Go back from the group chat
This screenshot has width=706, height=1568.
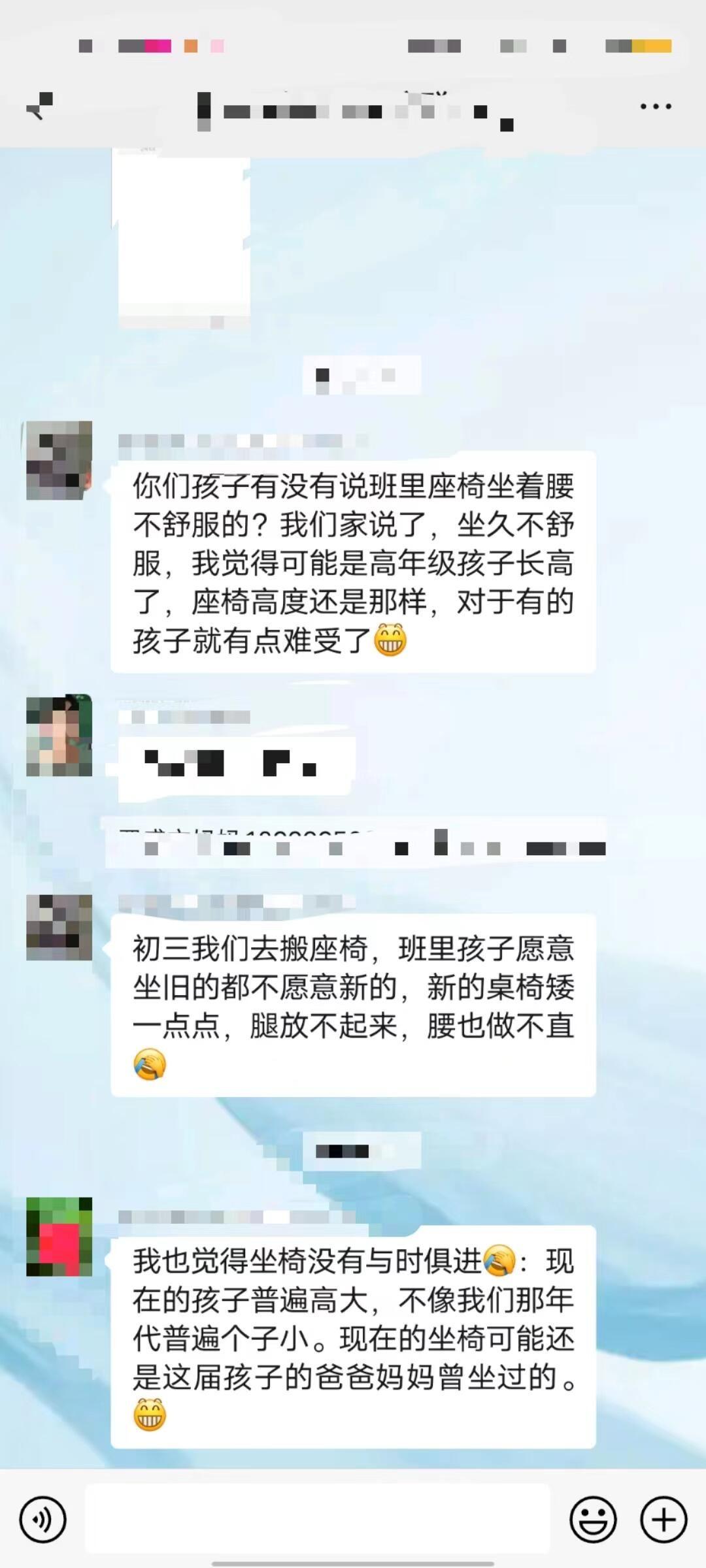(x=39, y=106)
